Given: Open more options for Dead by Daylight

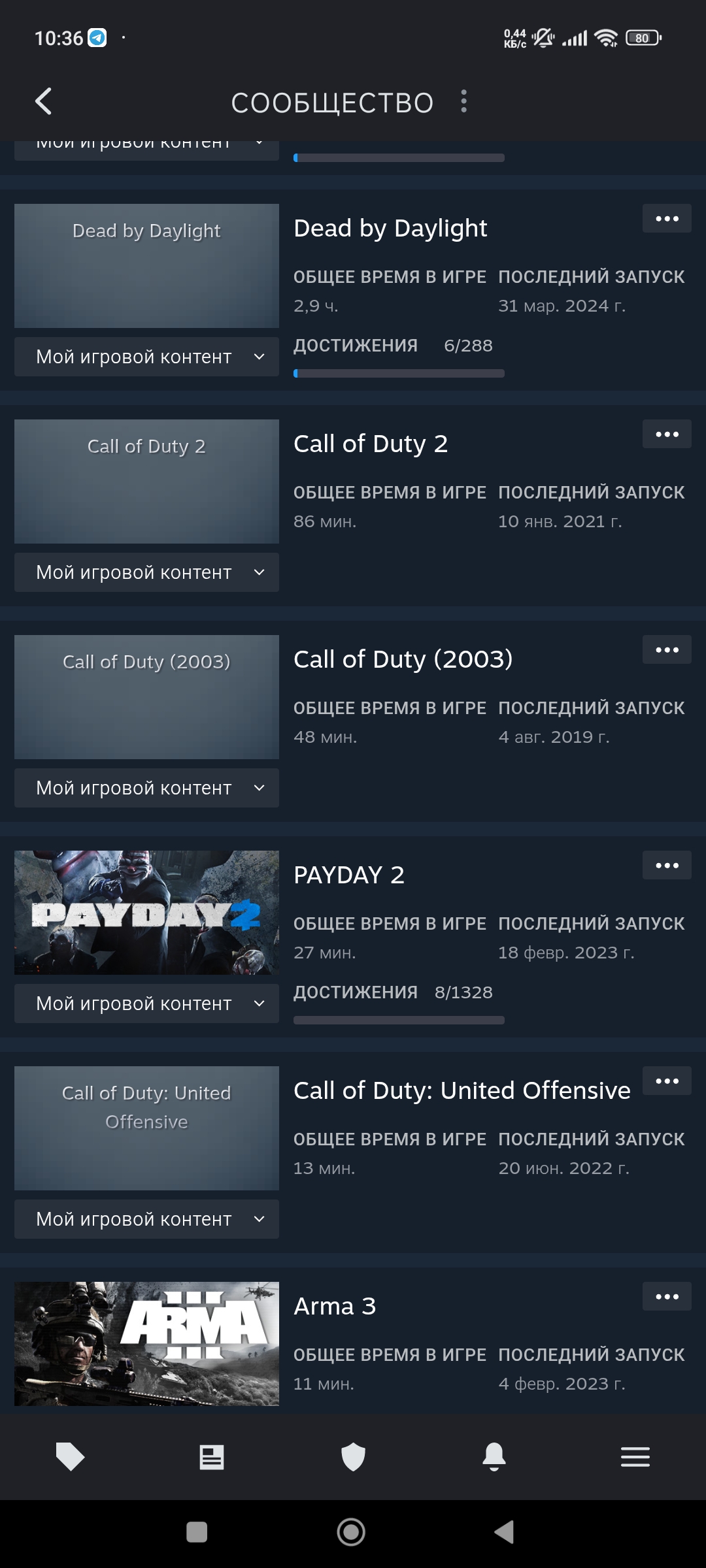Looking at the screenshot, I should tap(666, 219).
